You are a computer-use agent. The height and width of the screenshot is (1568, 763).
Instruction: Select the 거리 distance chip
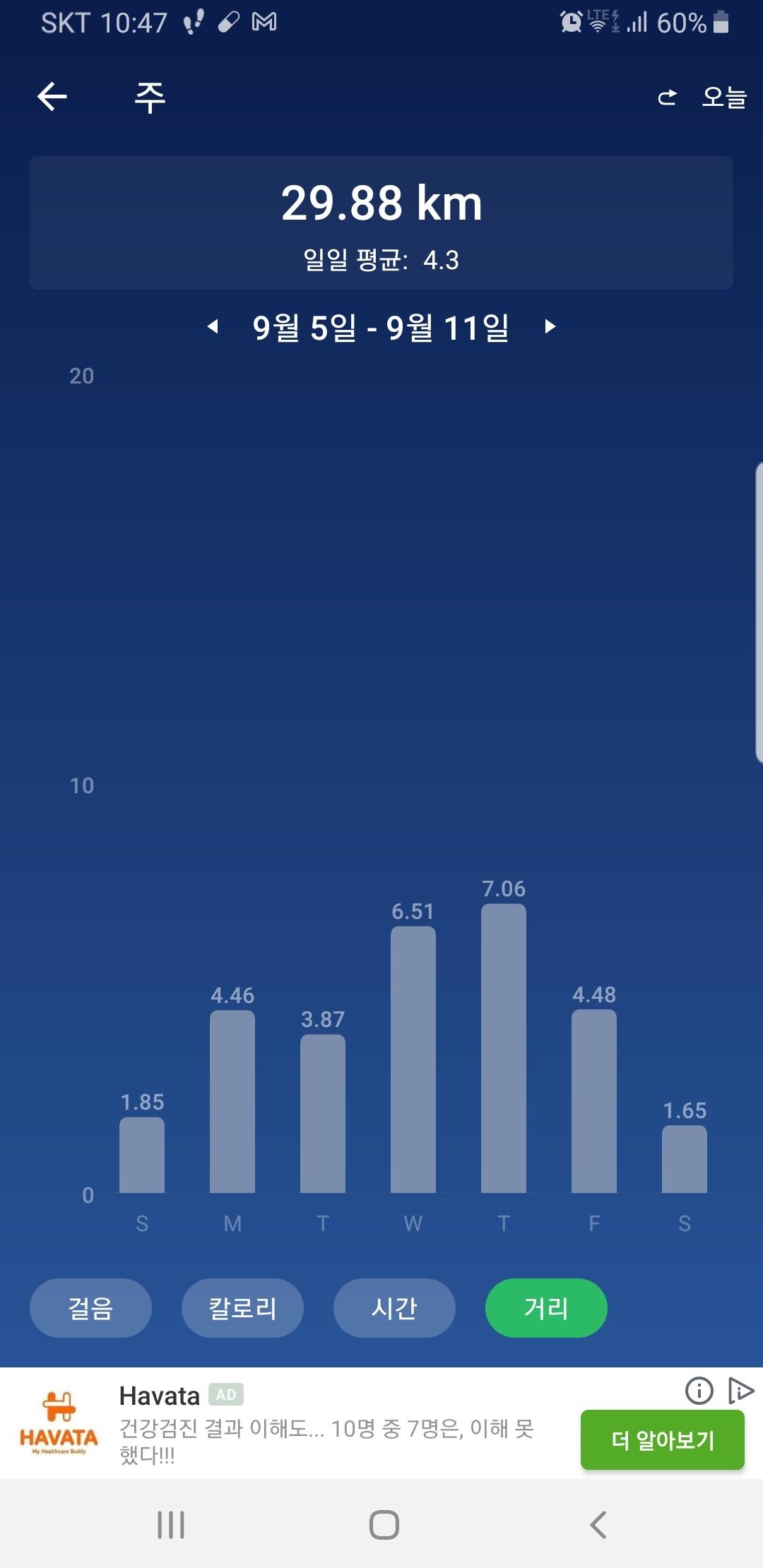coord(546,1308)
